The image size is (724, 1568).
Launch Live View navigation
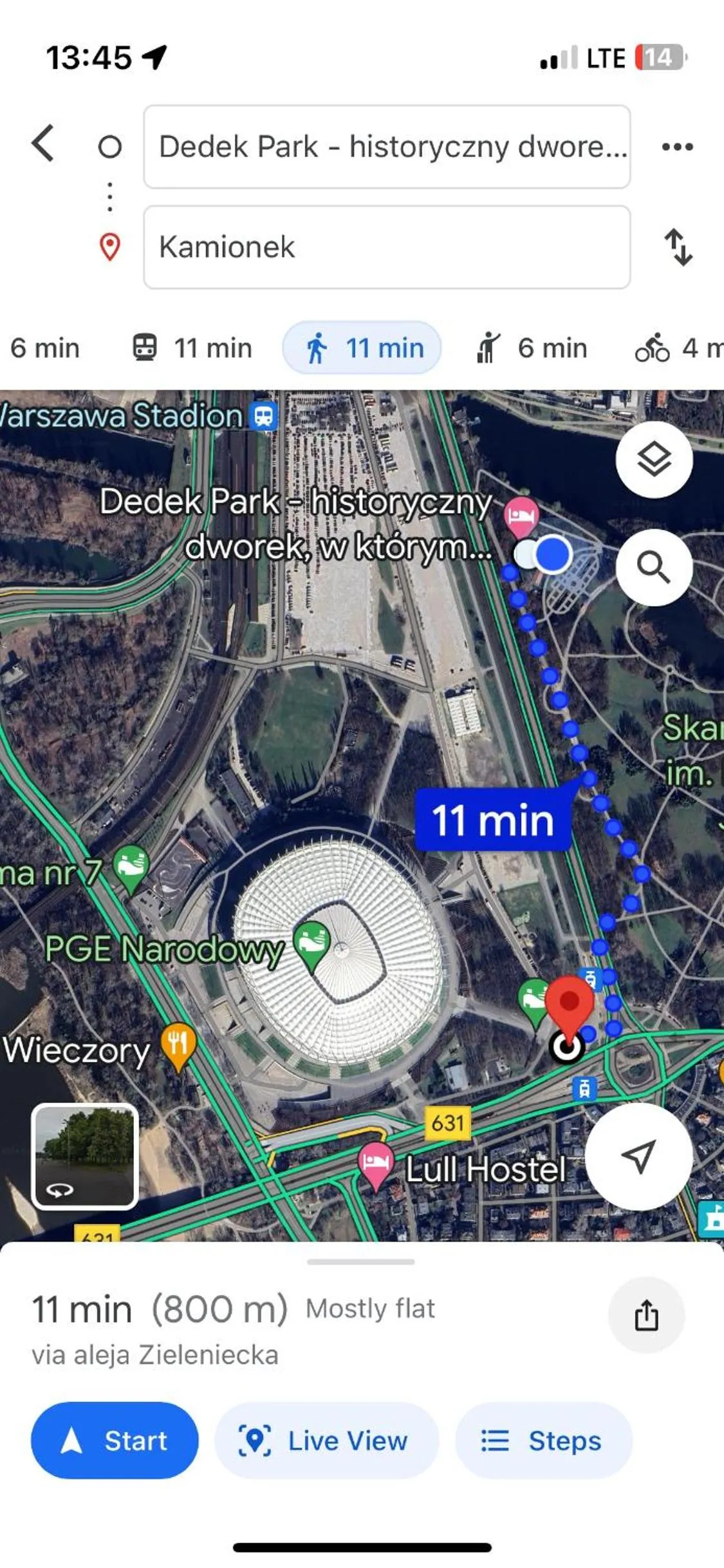coord(327,1442)
